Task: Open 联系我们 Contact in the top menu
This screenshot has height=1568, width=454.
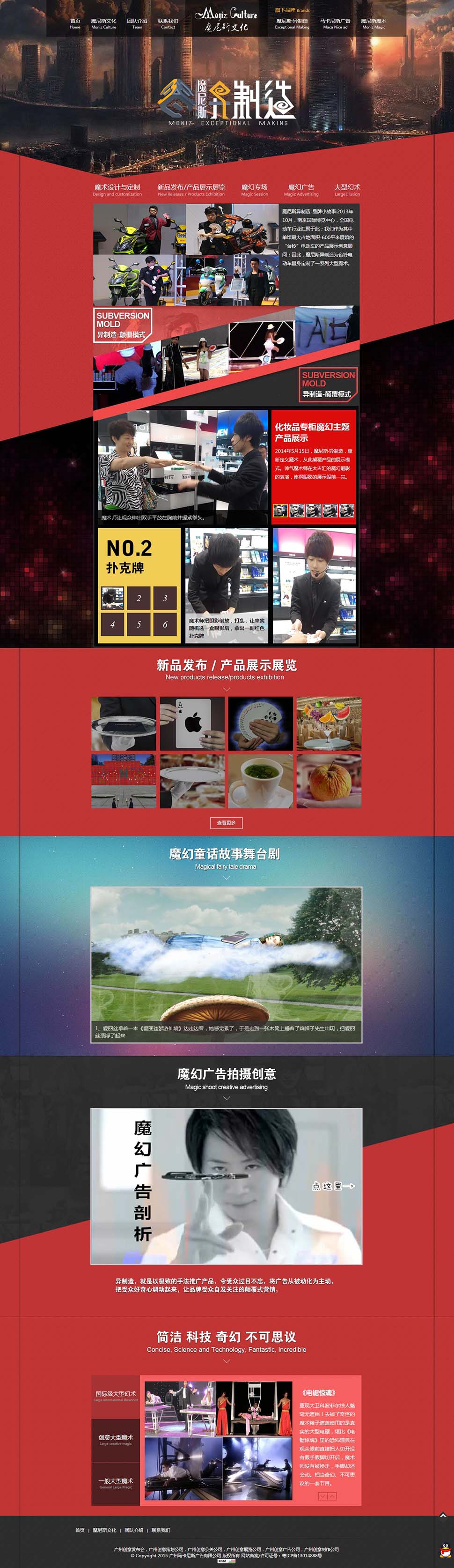Action: coord(168,23)
